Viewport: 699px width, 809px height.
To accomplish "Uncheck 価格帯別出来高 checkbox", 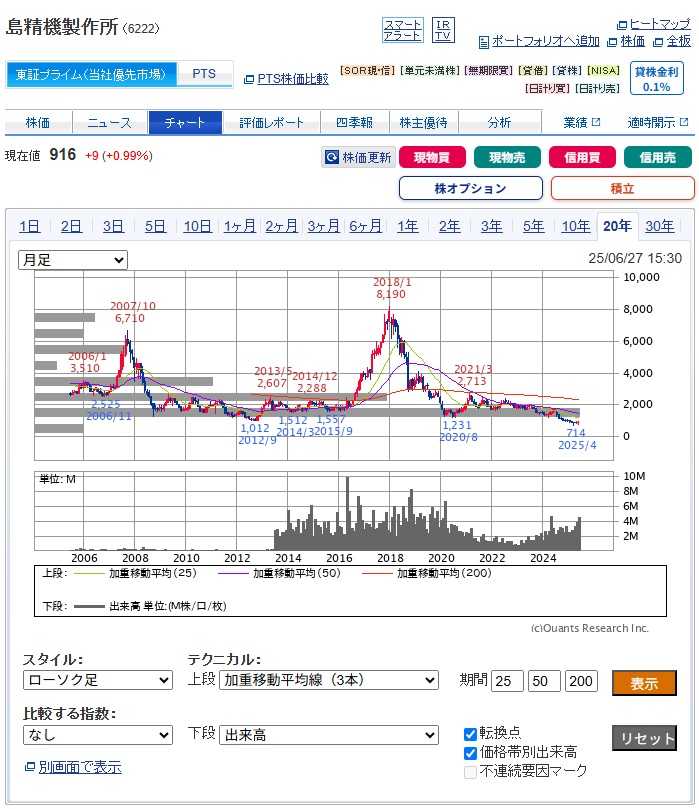I will click(x=471, y=752).
